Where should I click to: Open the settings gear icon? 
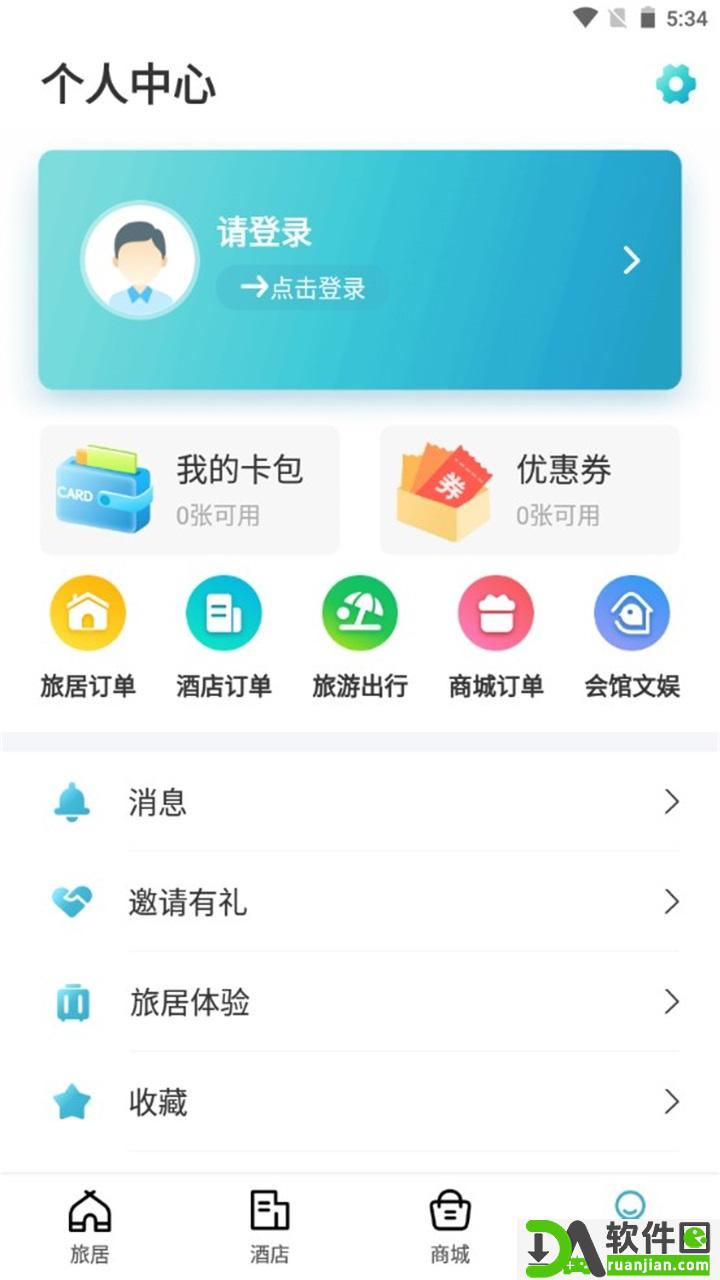click(x=676, y=83)
